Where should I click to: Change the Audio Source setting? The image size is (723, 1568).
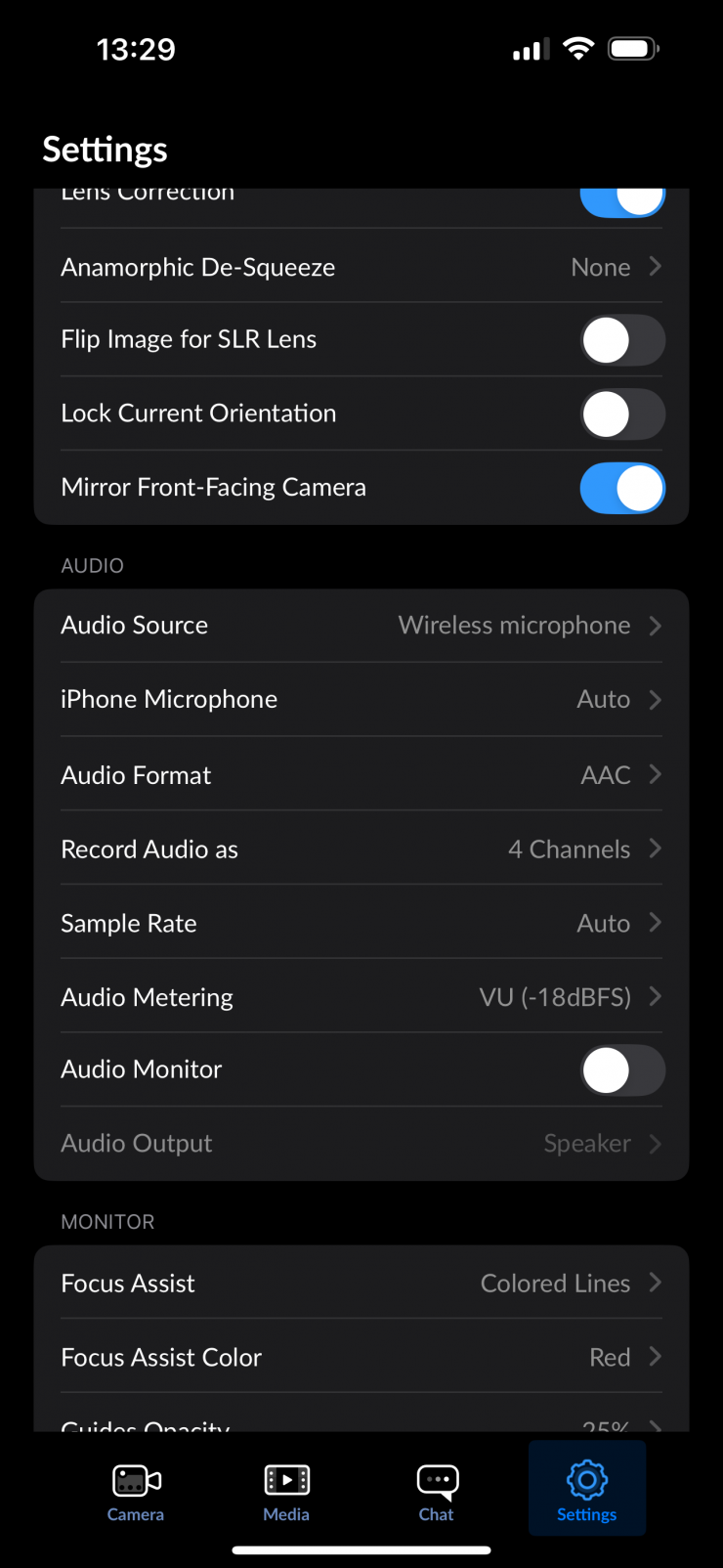[361, 626]
